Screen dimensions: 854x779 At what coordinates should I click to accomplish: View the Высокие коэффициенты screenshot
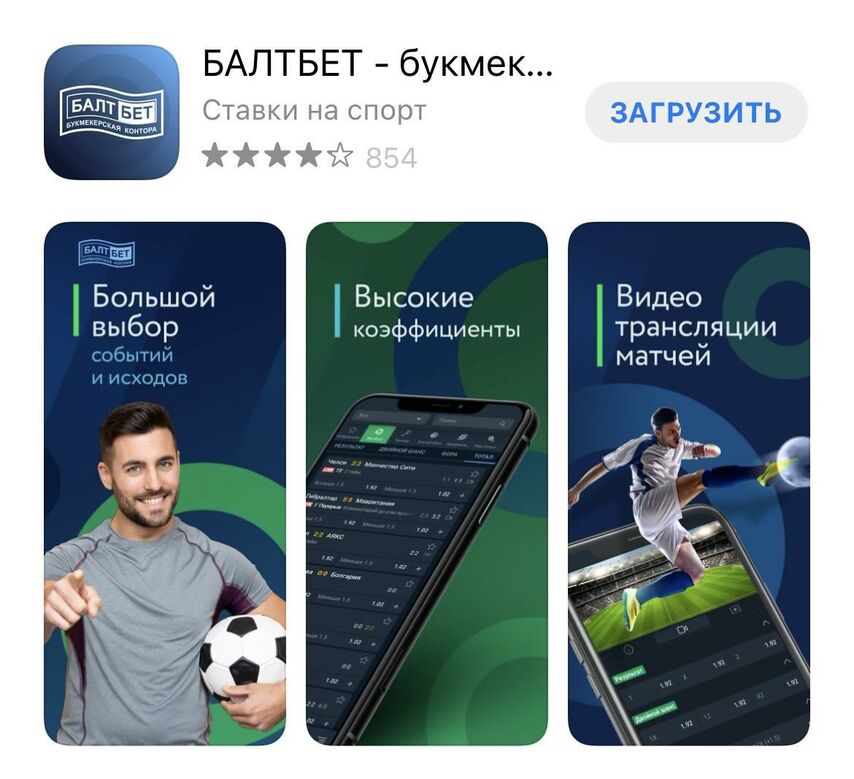tap(427, 483)
